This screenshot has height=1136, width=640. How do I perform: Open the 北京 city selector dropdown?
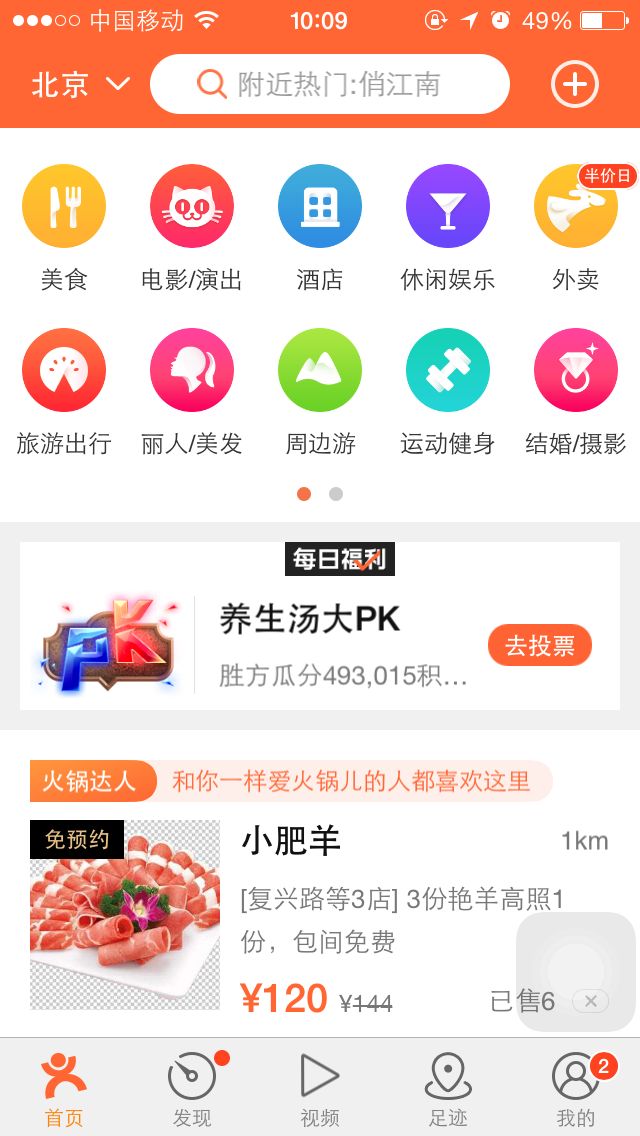tap(80, 85)
